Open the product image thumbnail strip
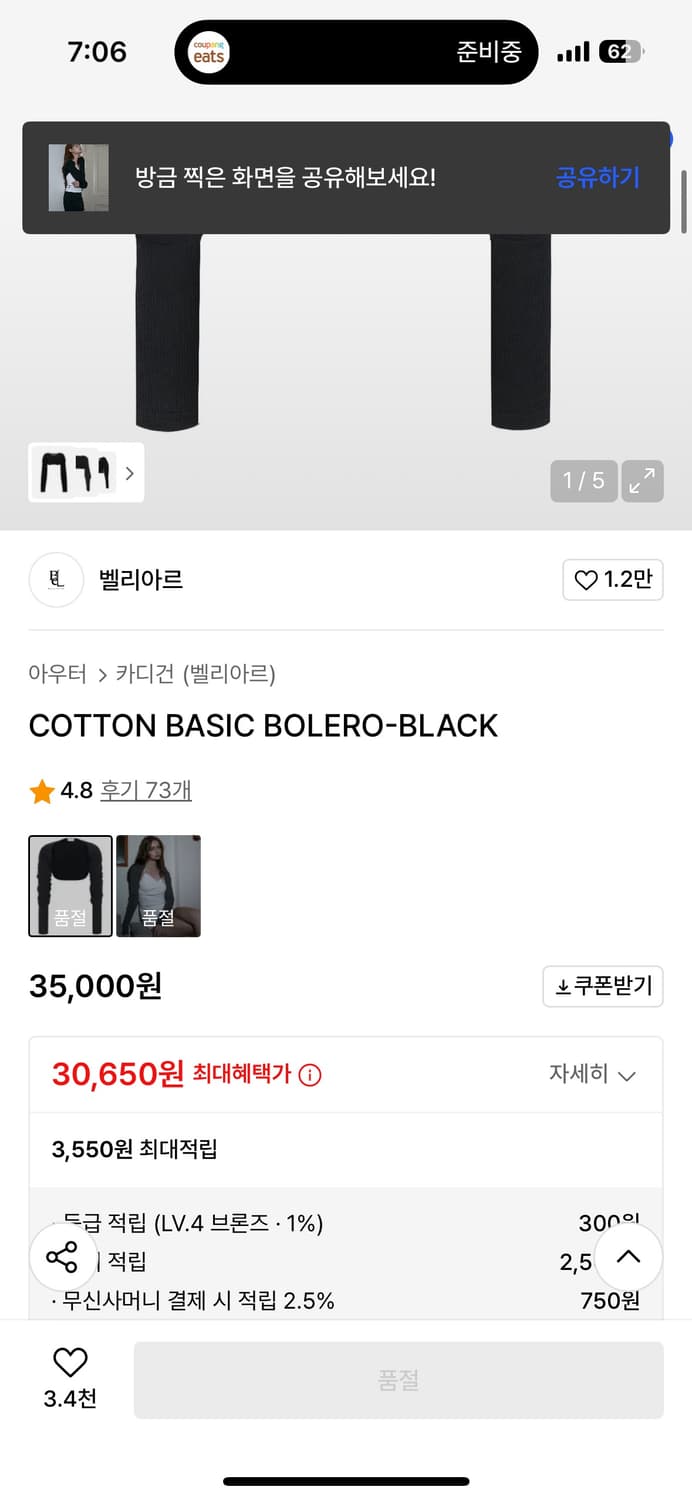 pyautogui.click(x=86, y=473)
